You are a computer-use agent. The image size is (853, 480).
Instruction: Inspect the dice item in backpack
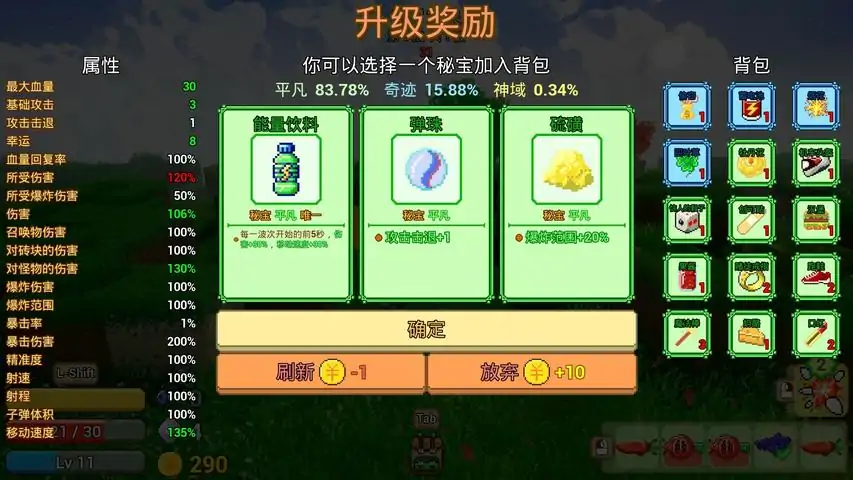pyautogui.click(x=687, y=220)
